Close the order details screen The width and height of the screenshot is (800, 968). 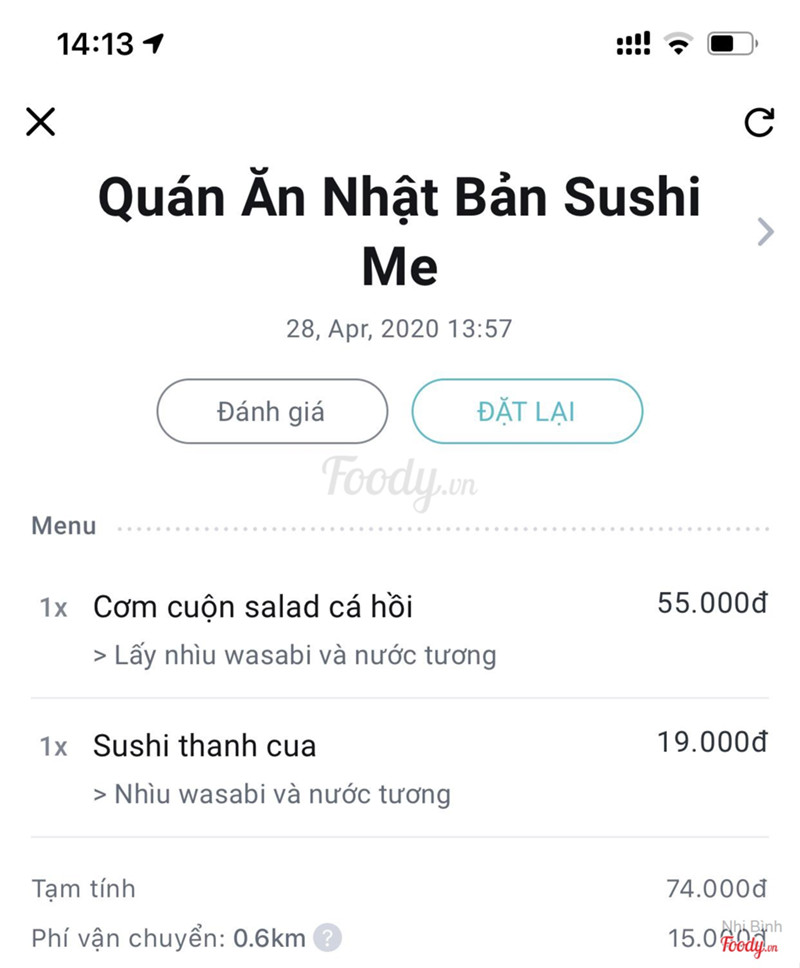[40, 122]
